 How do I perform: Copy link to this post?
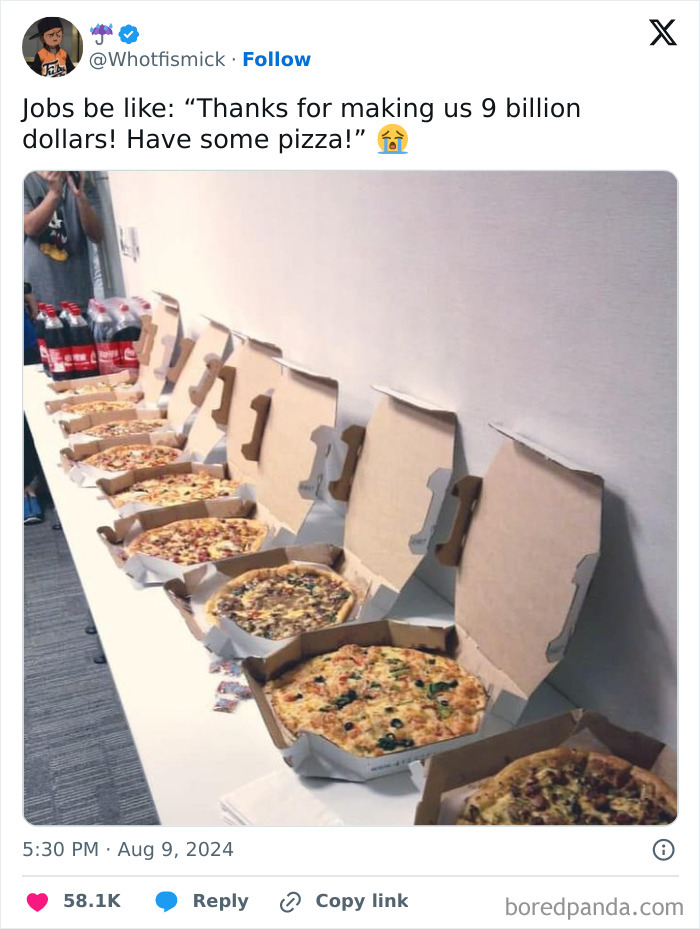344,901
